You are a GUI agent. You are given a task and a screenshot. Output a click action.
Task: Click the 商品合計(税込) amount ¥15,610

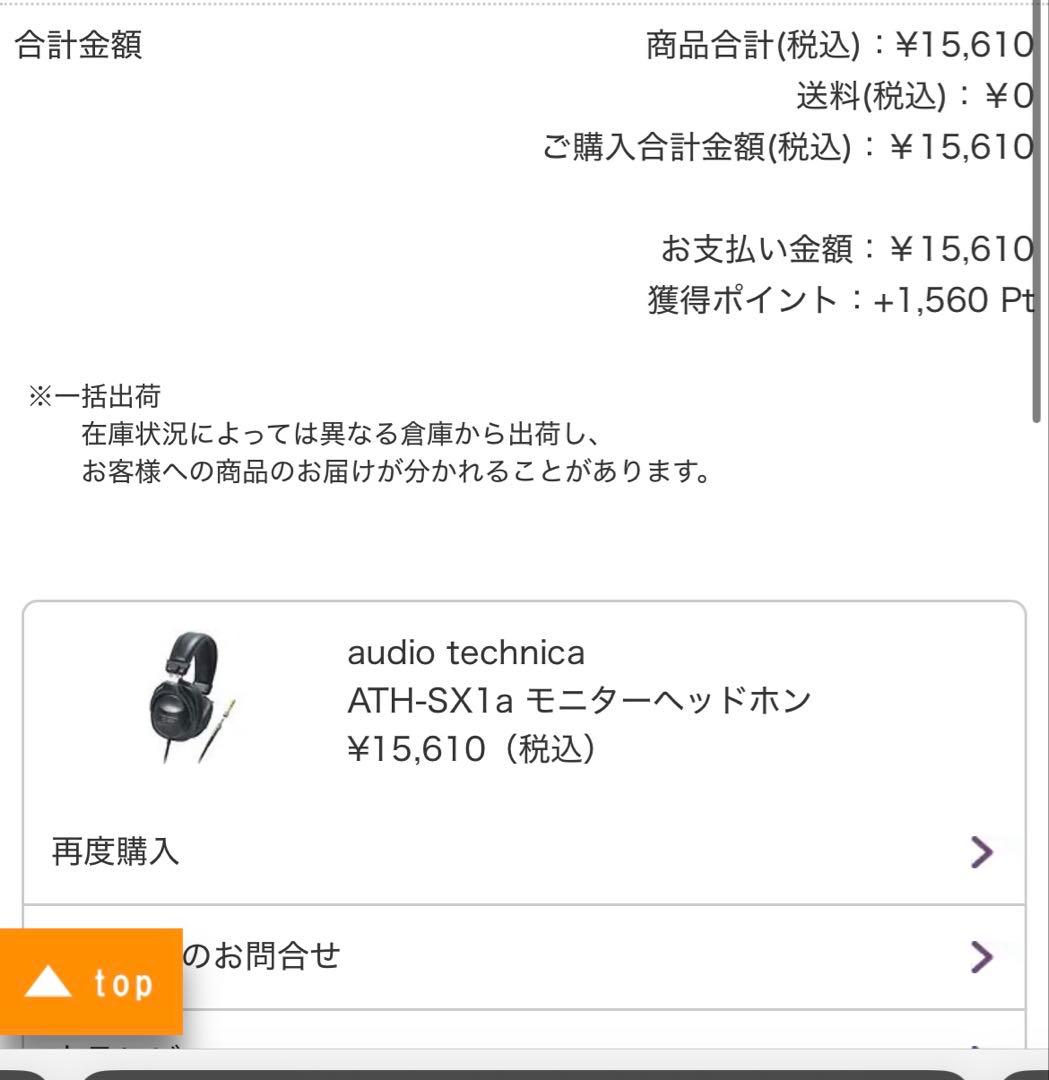(x=838, y=43)
